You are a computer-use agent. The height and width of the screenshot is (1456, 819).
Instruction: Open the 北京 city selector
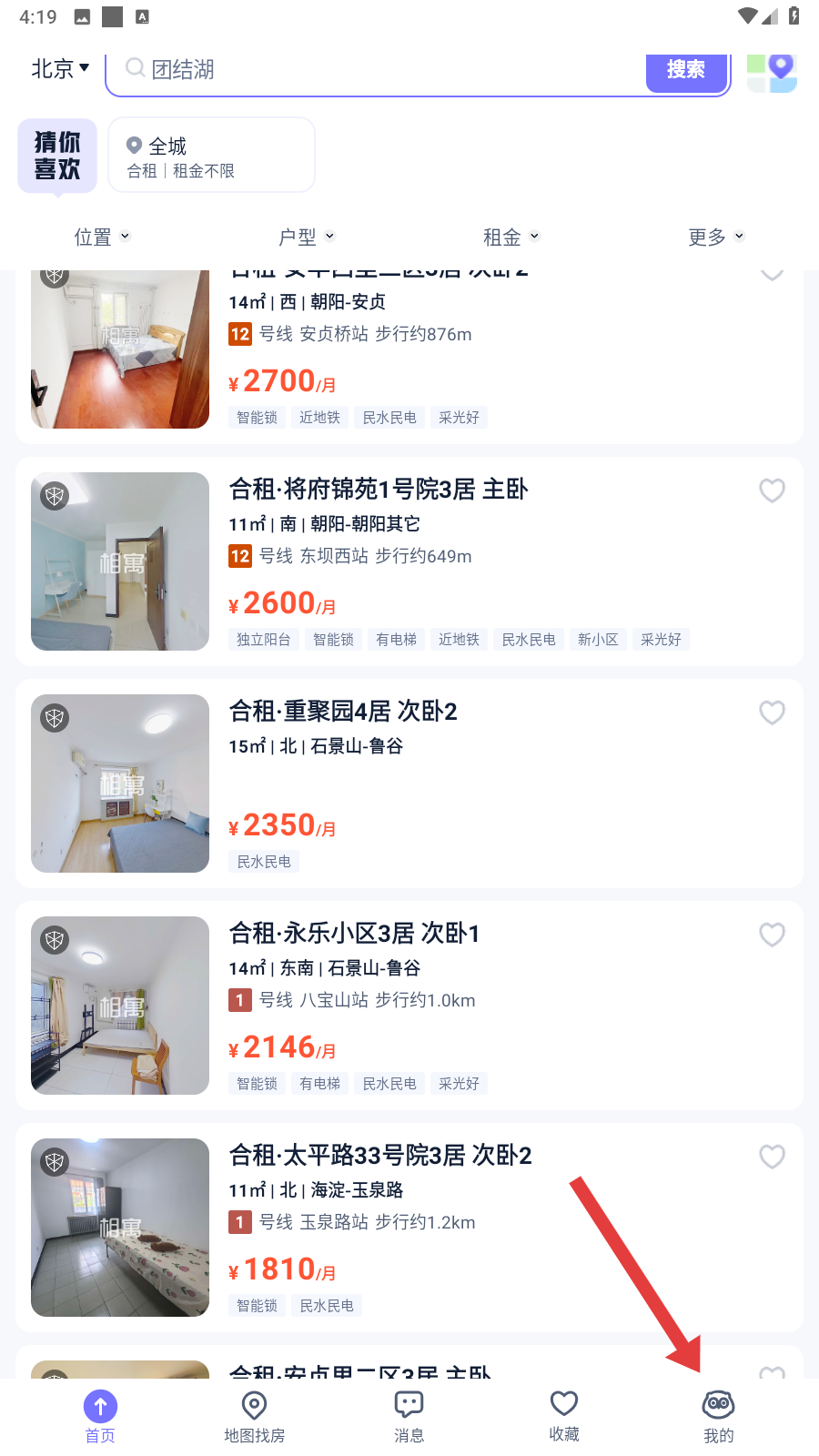pos(60,69)
